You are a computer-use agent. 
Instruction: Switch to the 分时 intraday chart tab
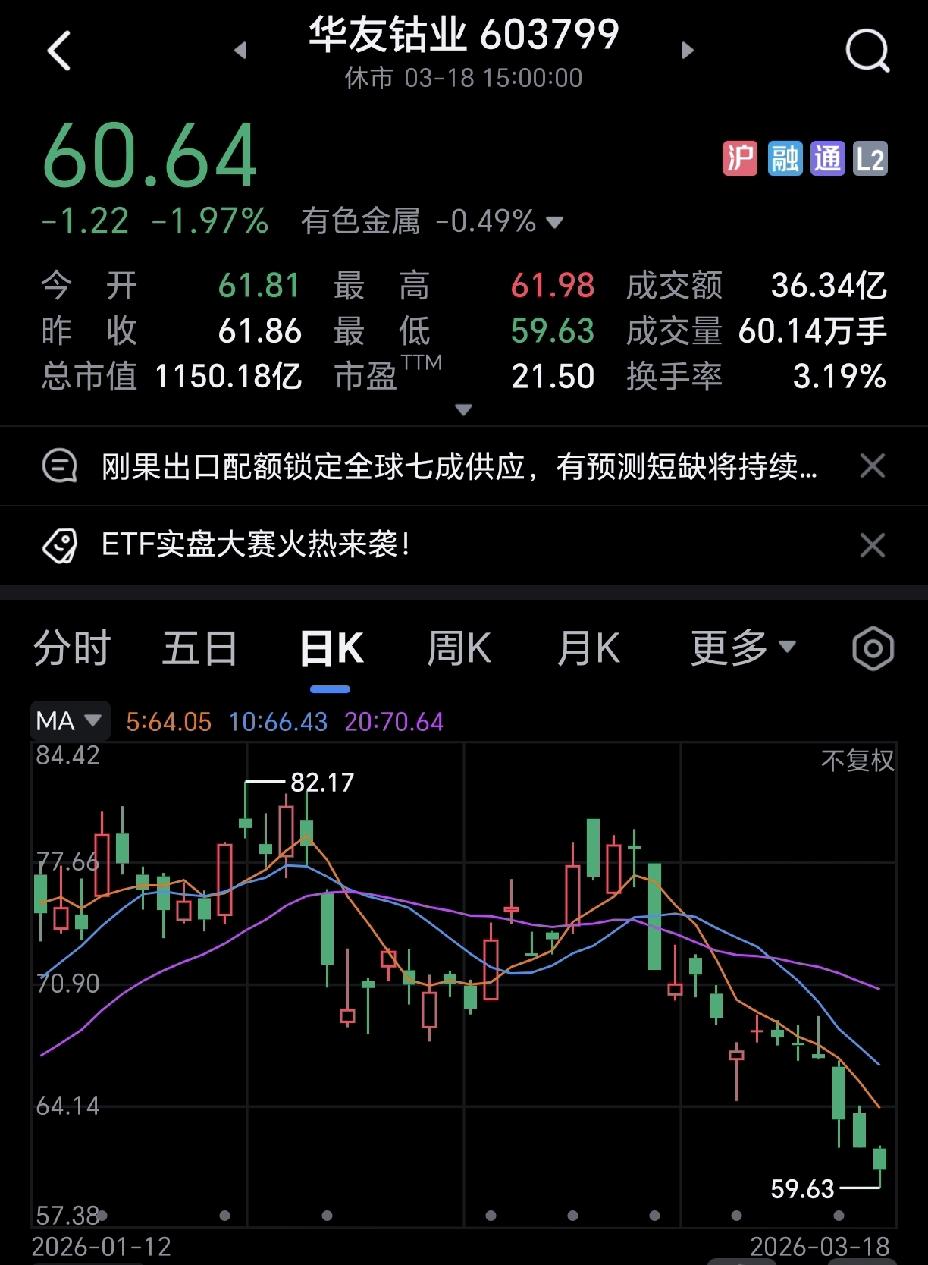70,649
